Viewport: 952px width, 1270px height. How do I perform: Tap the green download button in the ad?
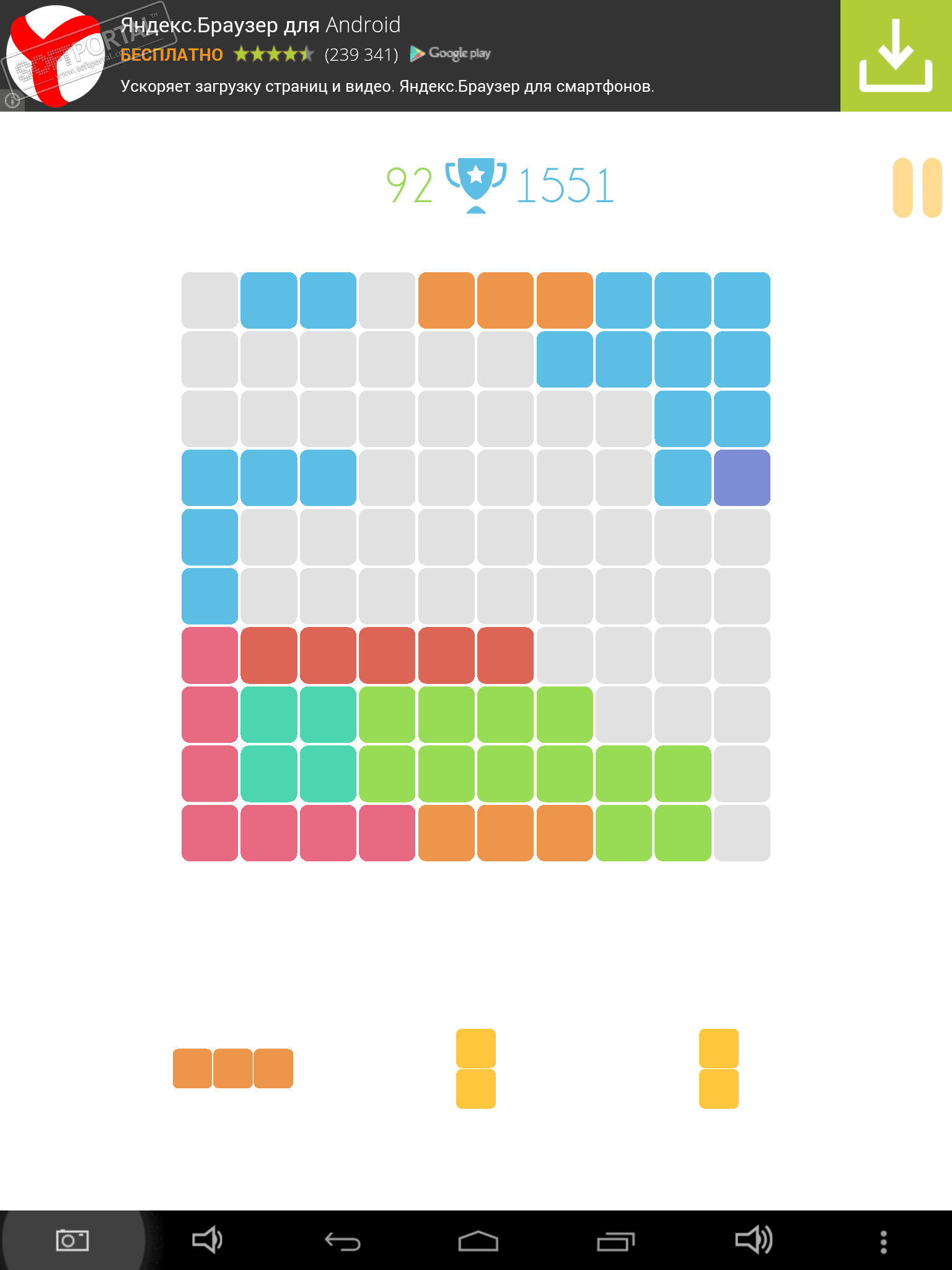[896, 56]
